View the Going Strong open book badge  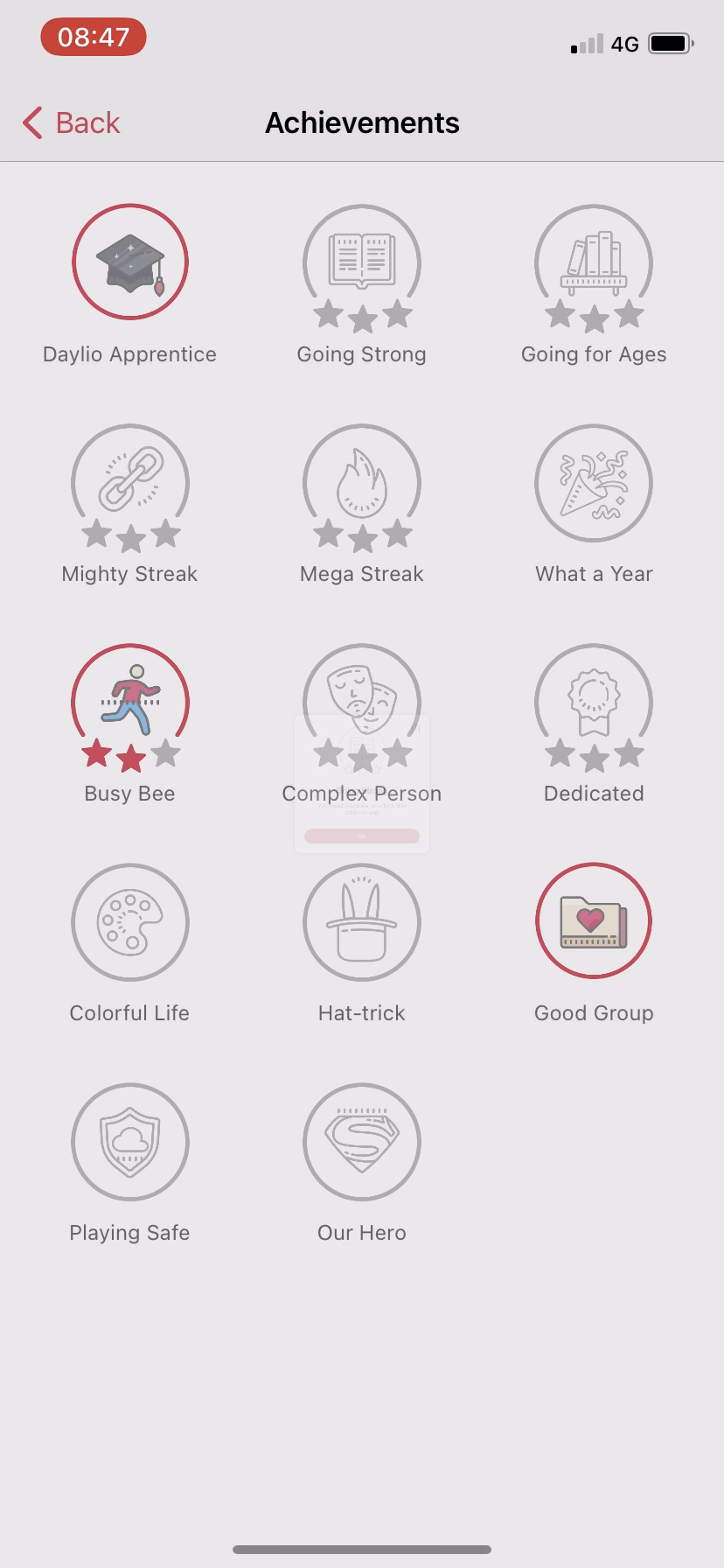361,261
